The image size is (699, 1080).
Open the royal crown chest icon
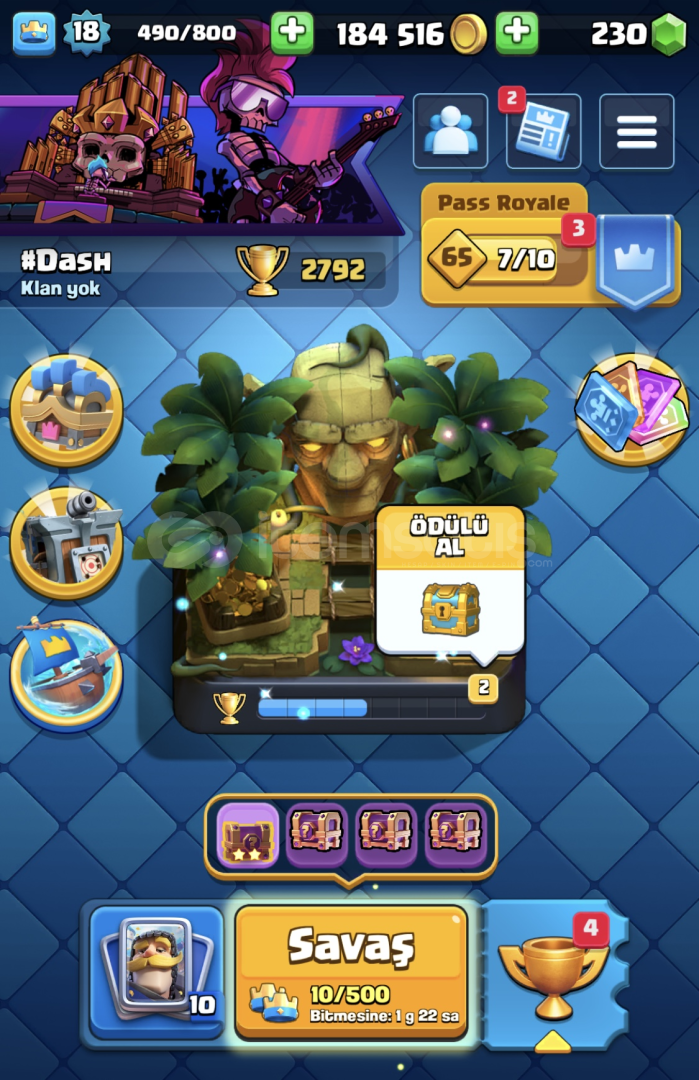coord(66,410)
